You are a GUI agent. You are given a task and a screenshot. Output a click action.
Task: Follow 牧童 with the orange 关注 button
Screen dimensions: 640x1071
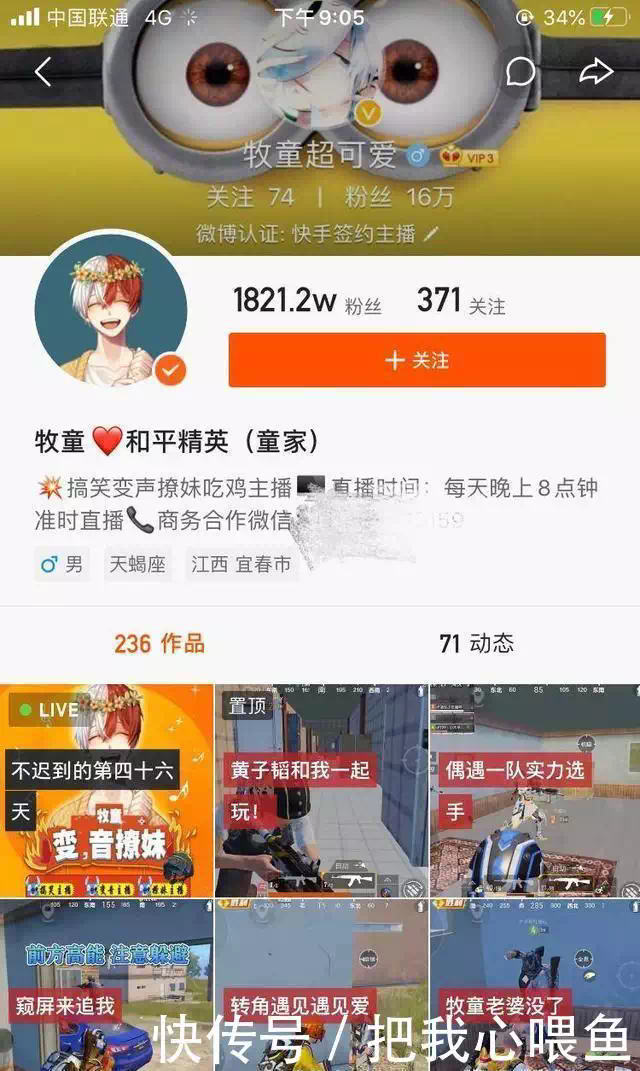point(417,360)
